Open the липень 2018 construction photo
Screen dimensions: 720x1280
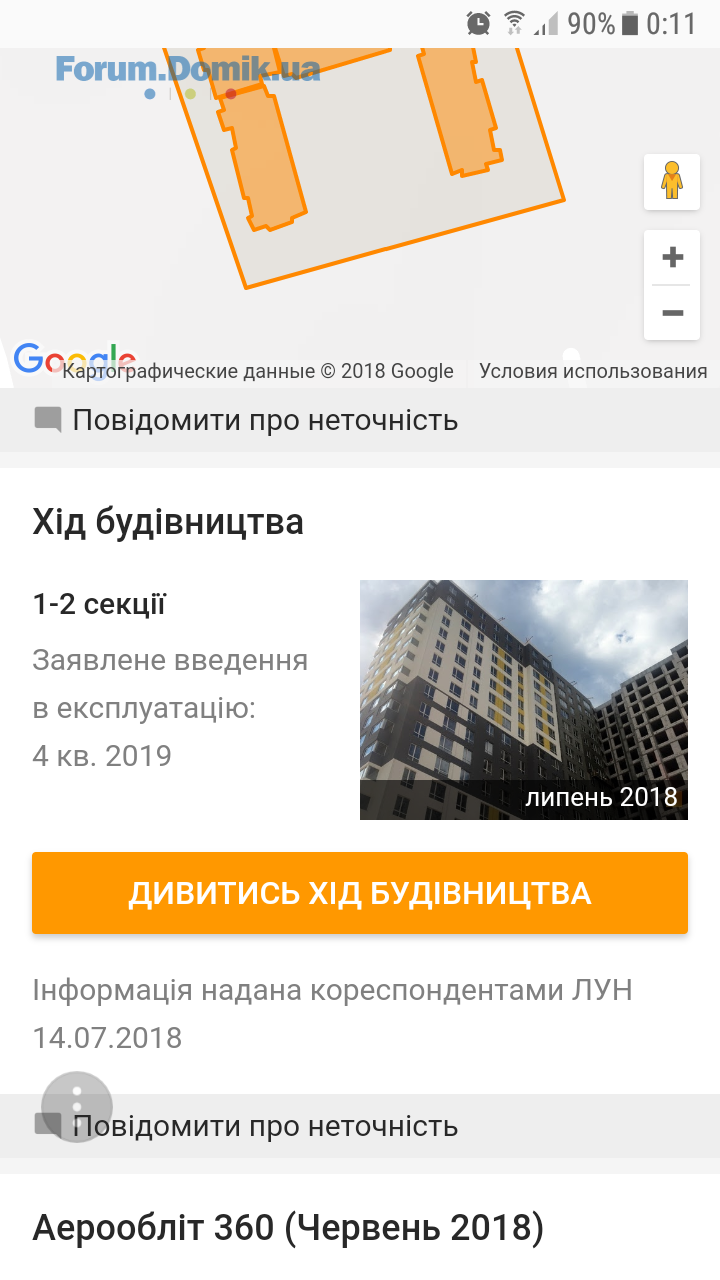(524, 700)
